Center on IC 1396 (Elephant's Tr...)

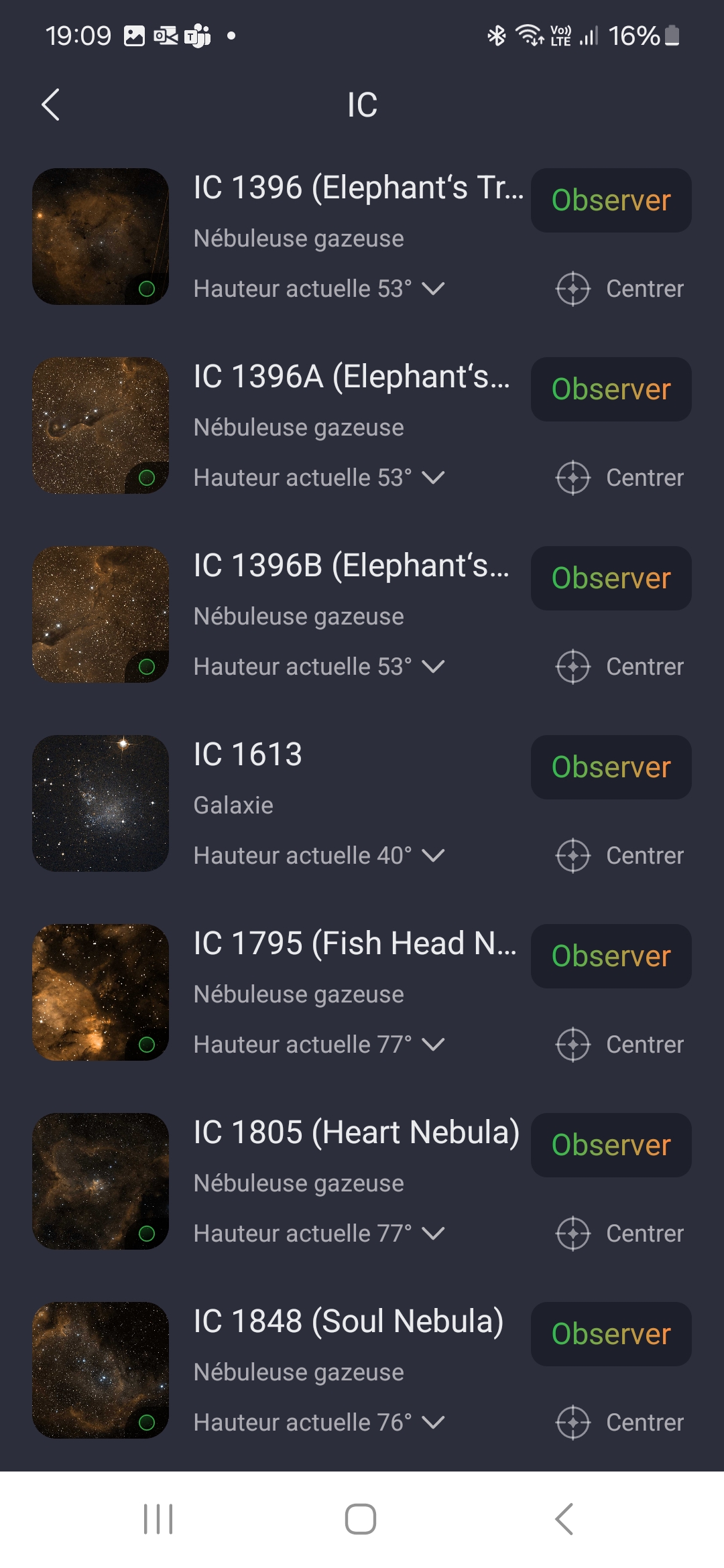[619, 289]
